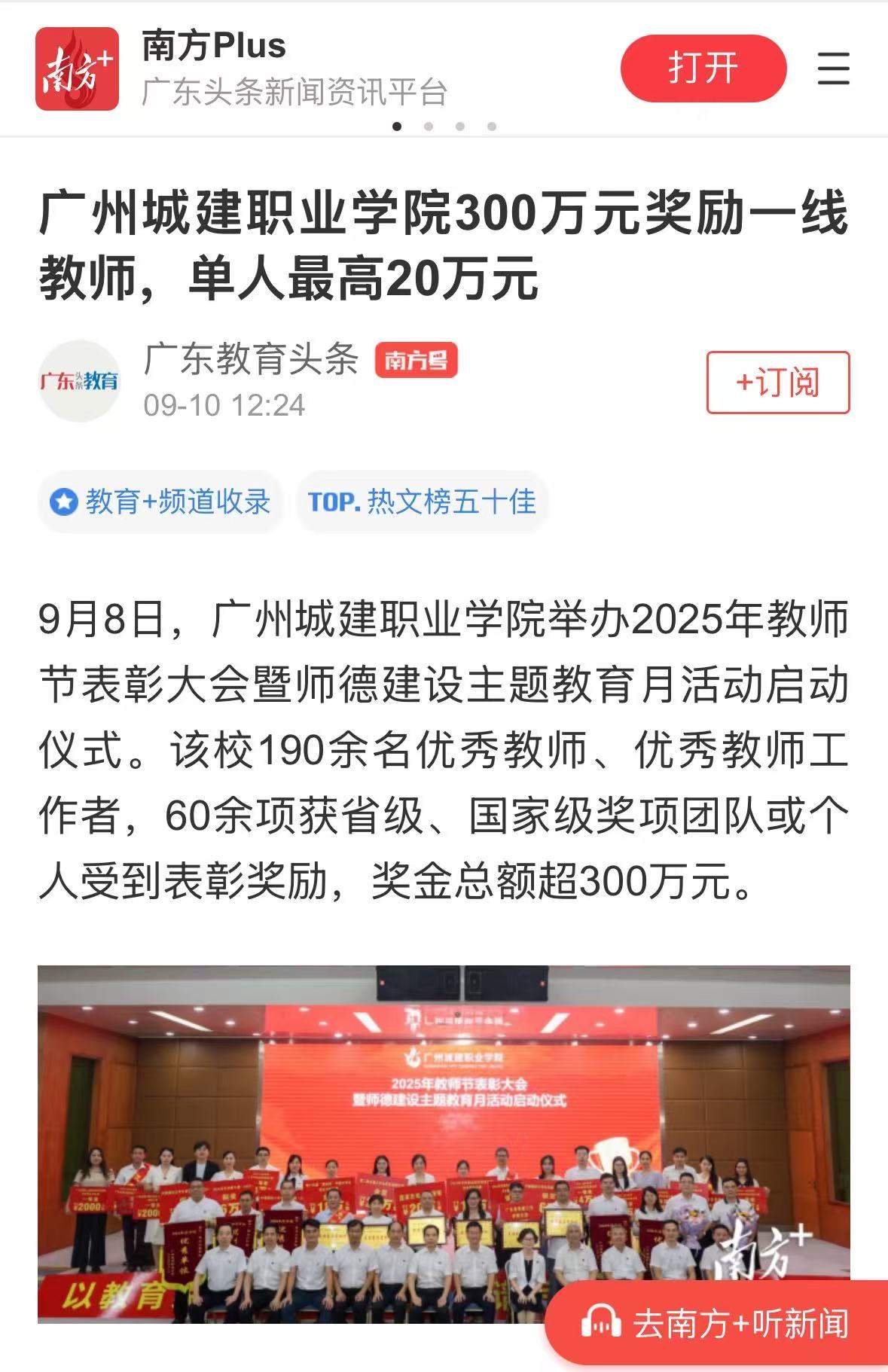Open the 教育+频道收录 chip

tap(160, 502)
